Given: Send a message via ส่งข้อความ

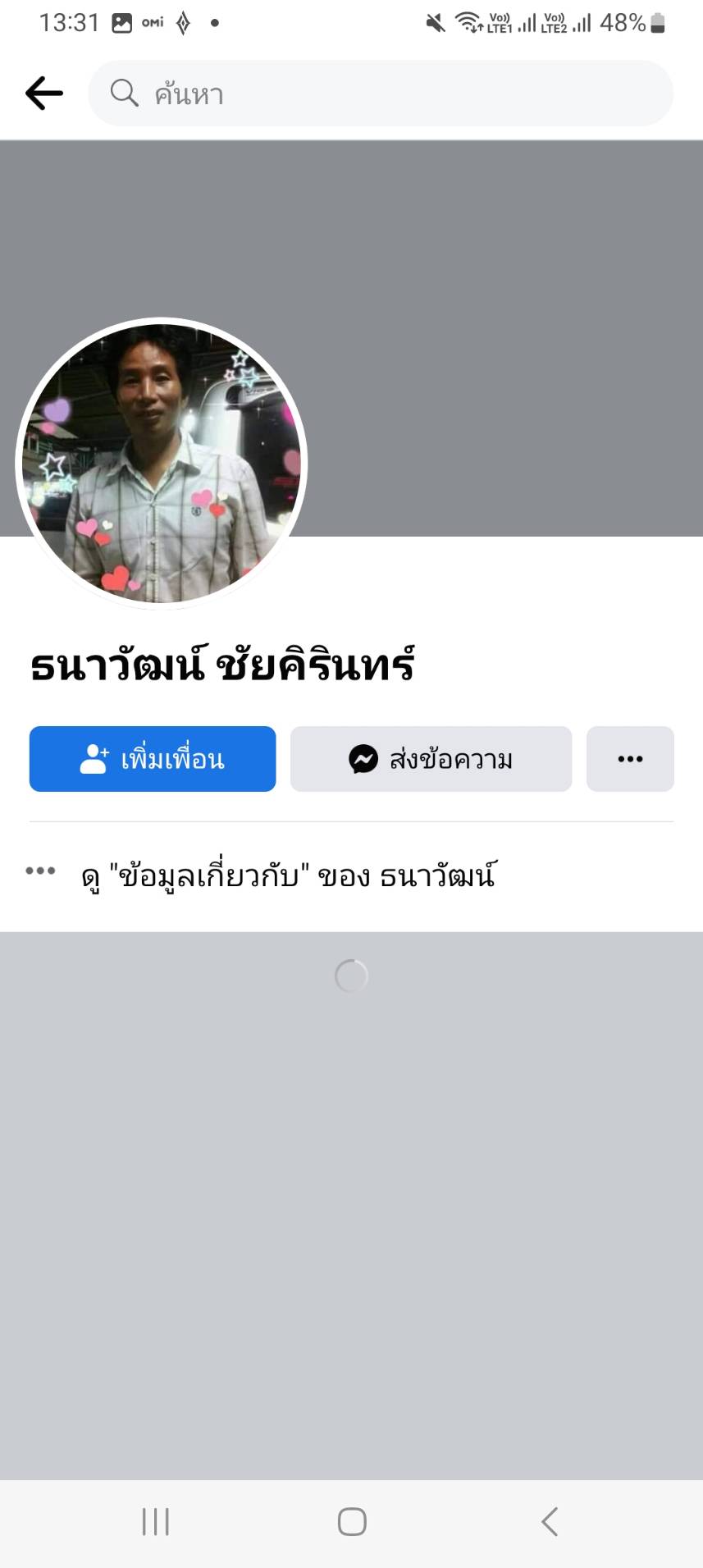Looking at the screenshot, I should coord(431,759).
